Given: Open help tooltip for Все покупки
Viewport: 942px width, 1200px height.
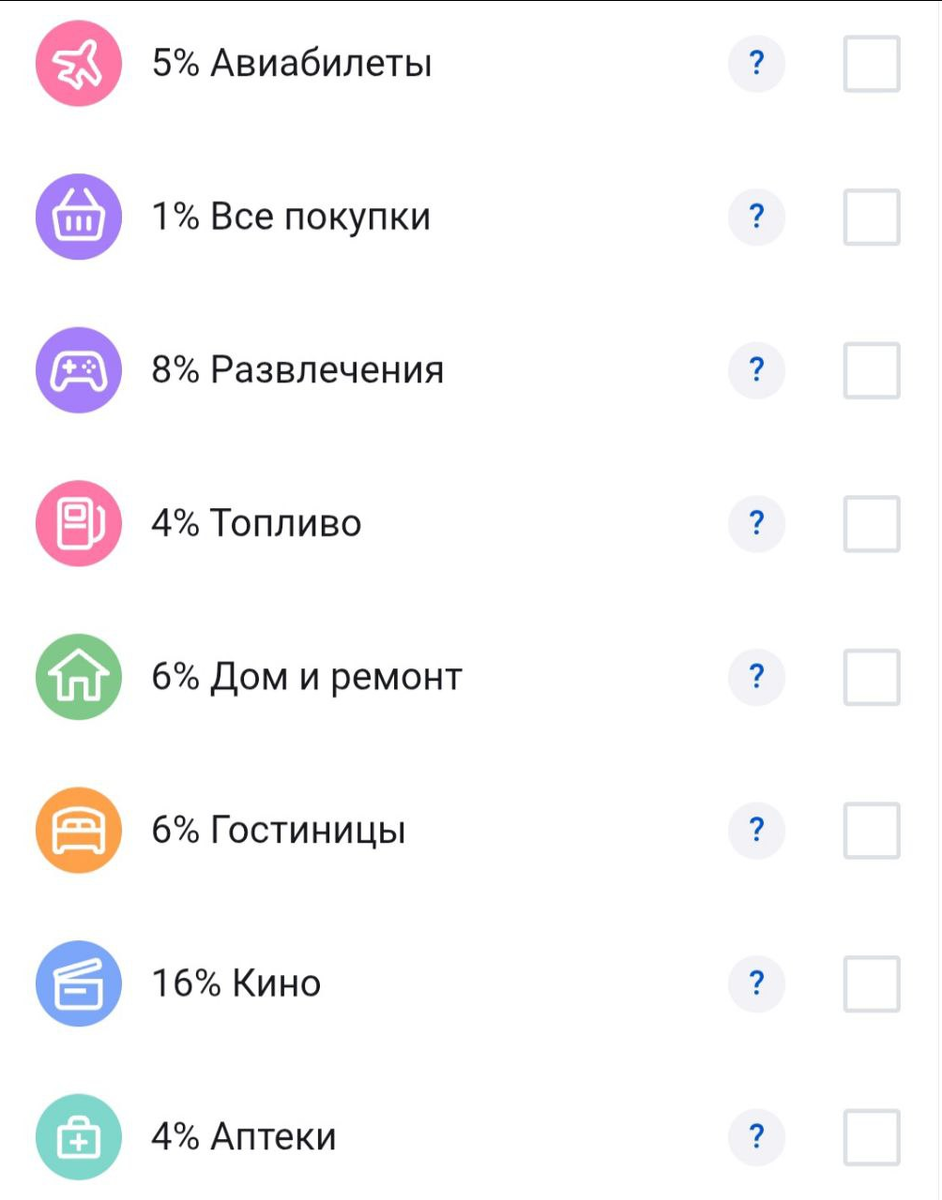Looking at the screenshot, I should pyautogui.click(x=755, y=216).
